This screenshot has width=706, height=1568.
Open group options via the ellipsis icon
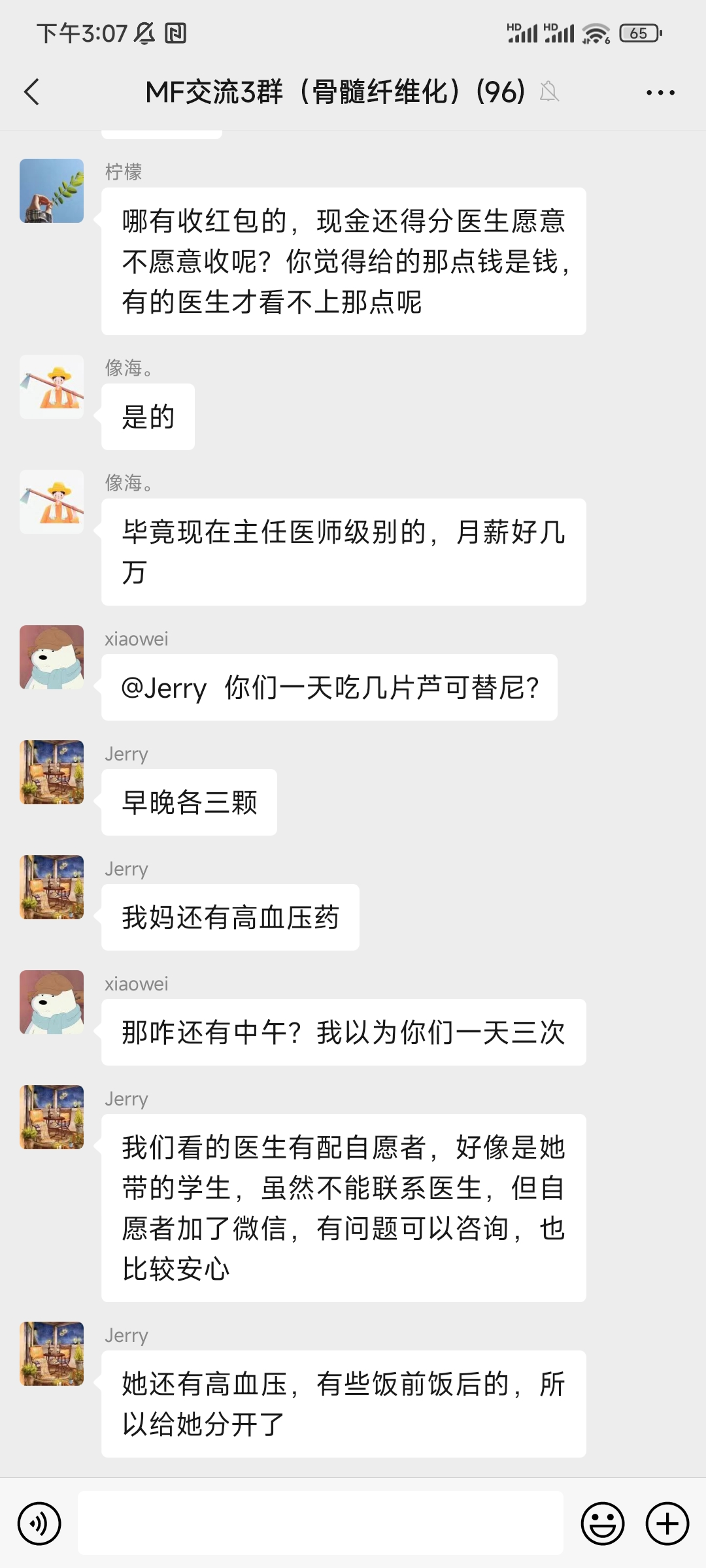pyautogui.click(x=659, y=93)
